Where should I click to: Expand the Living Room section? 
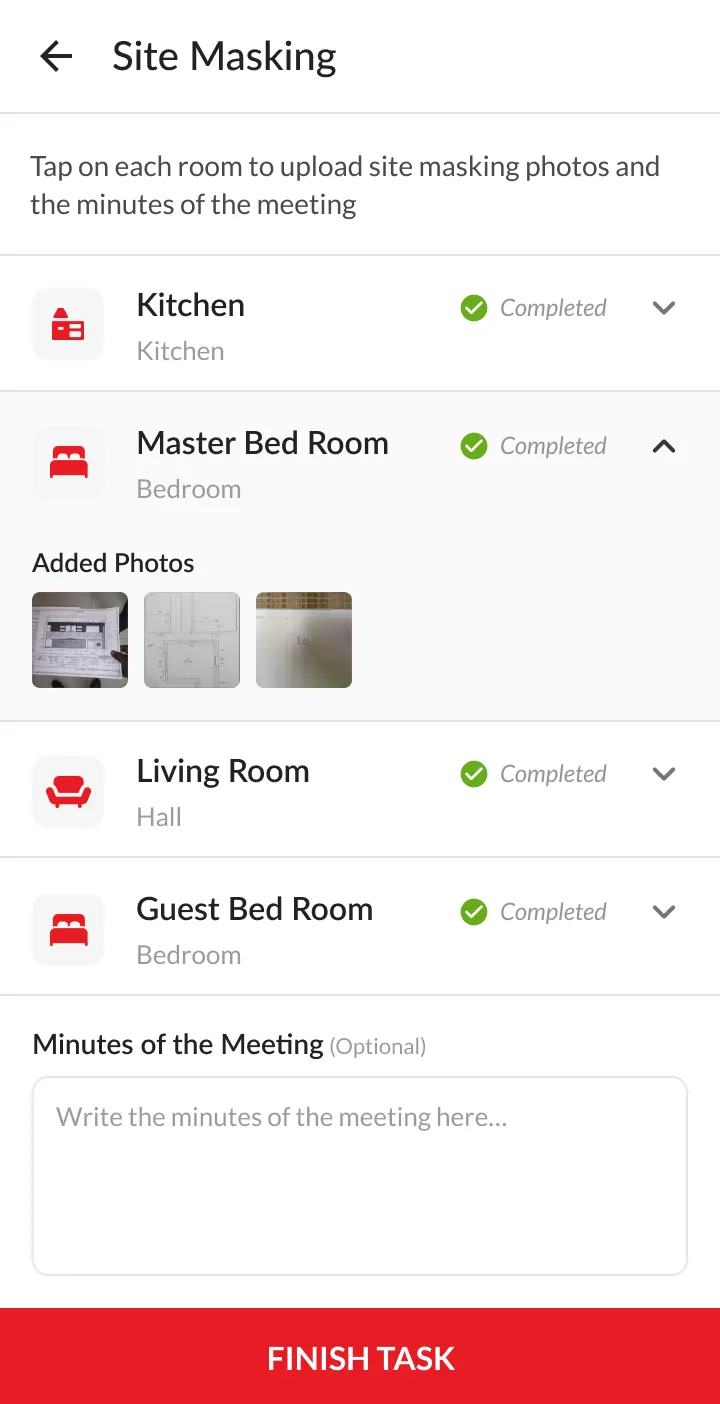click(664, 774)
